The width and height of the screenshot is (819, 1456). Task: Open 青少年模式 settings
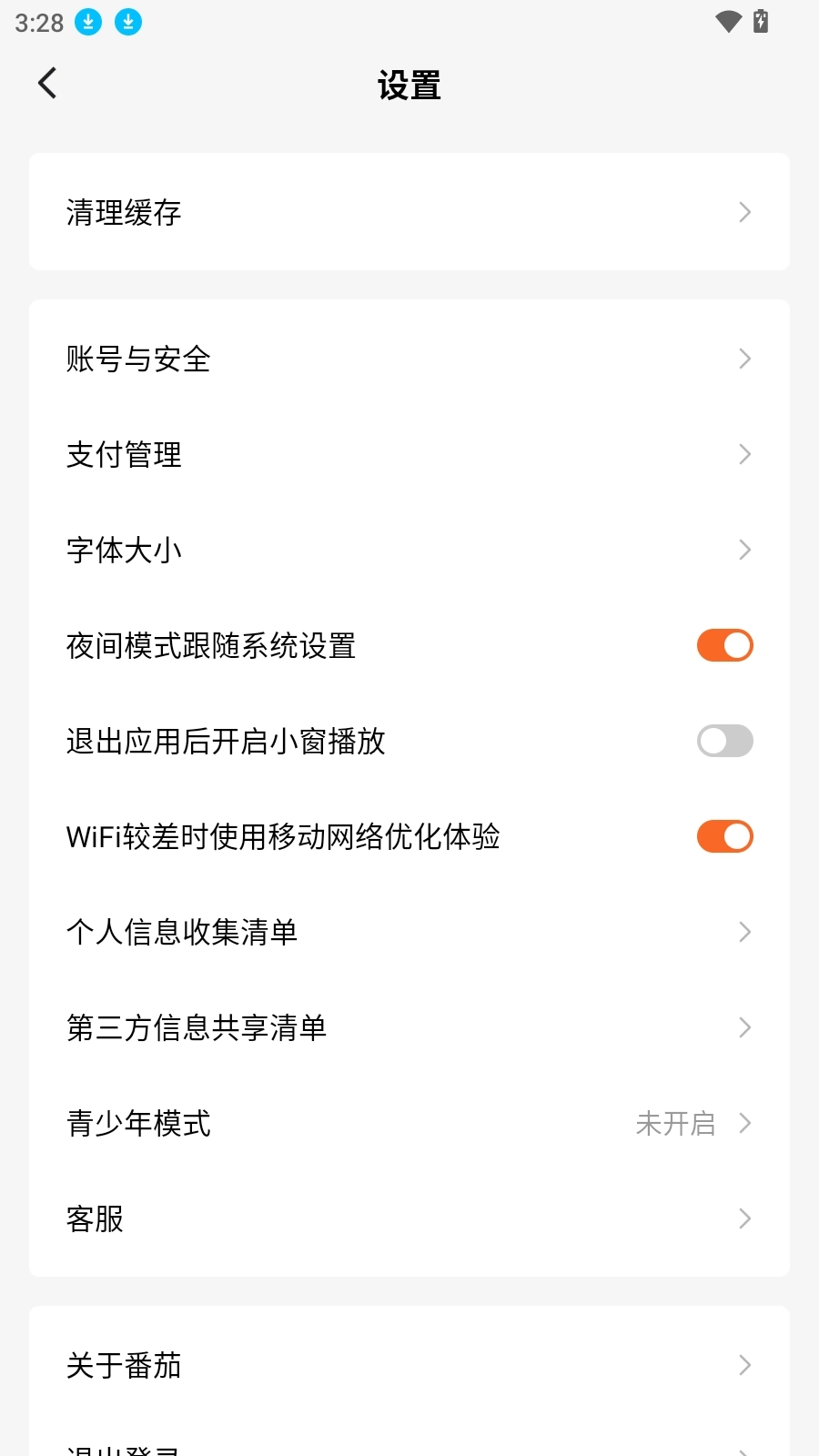click(409, 1123)
